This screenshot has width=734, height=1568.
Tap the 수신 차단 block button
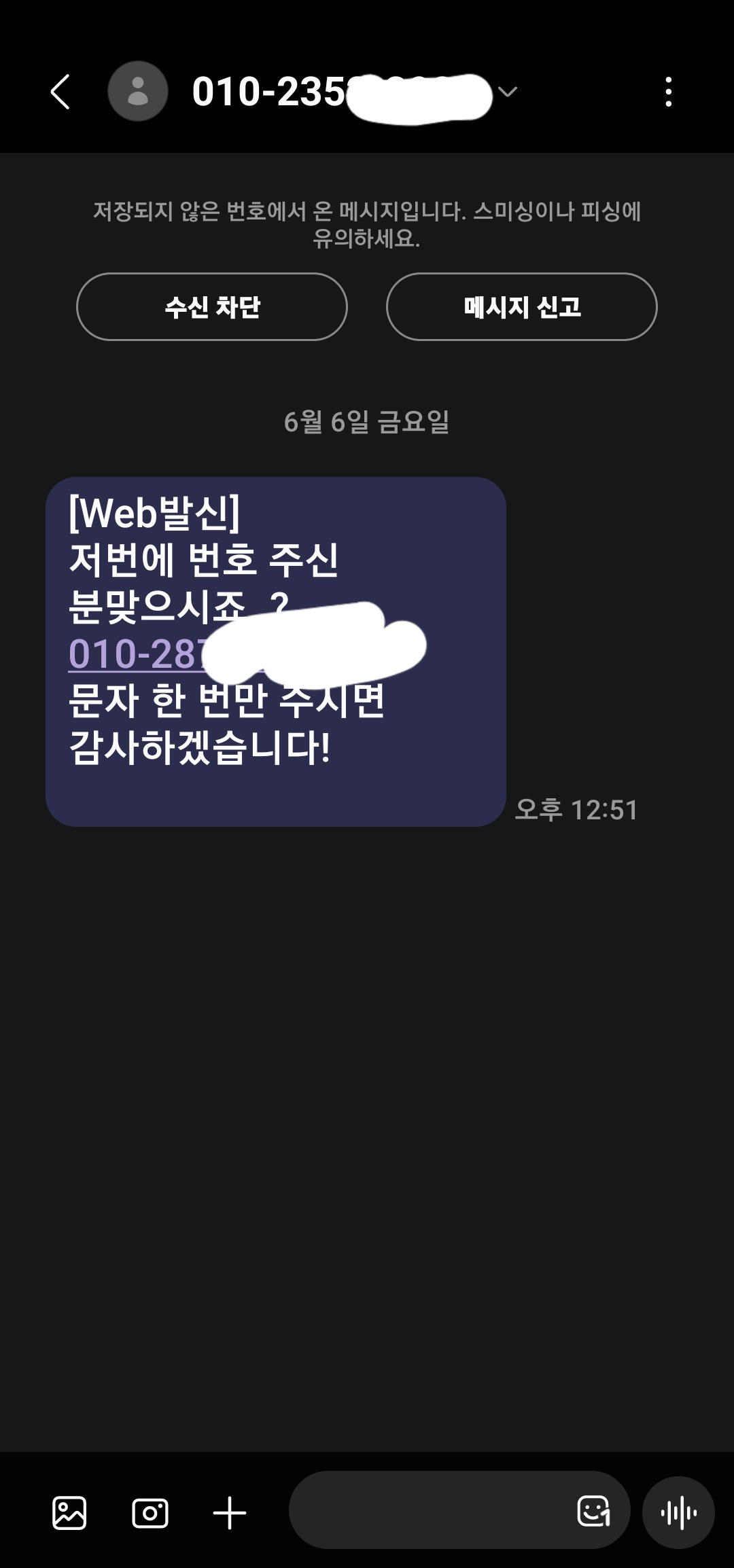click(x=212, y=307)
